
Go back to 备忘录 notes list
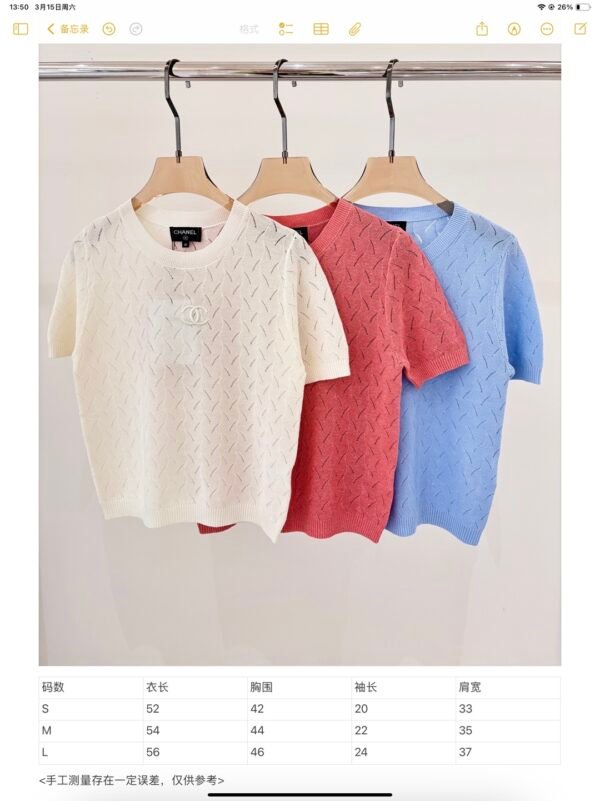[x=70, y=29]
